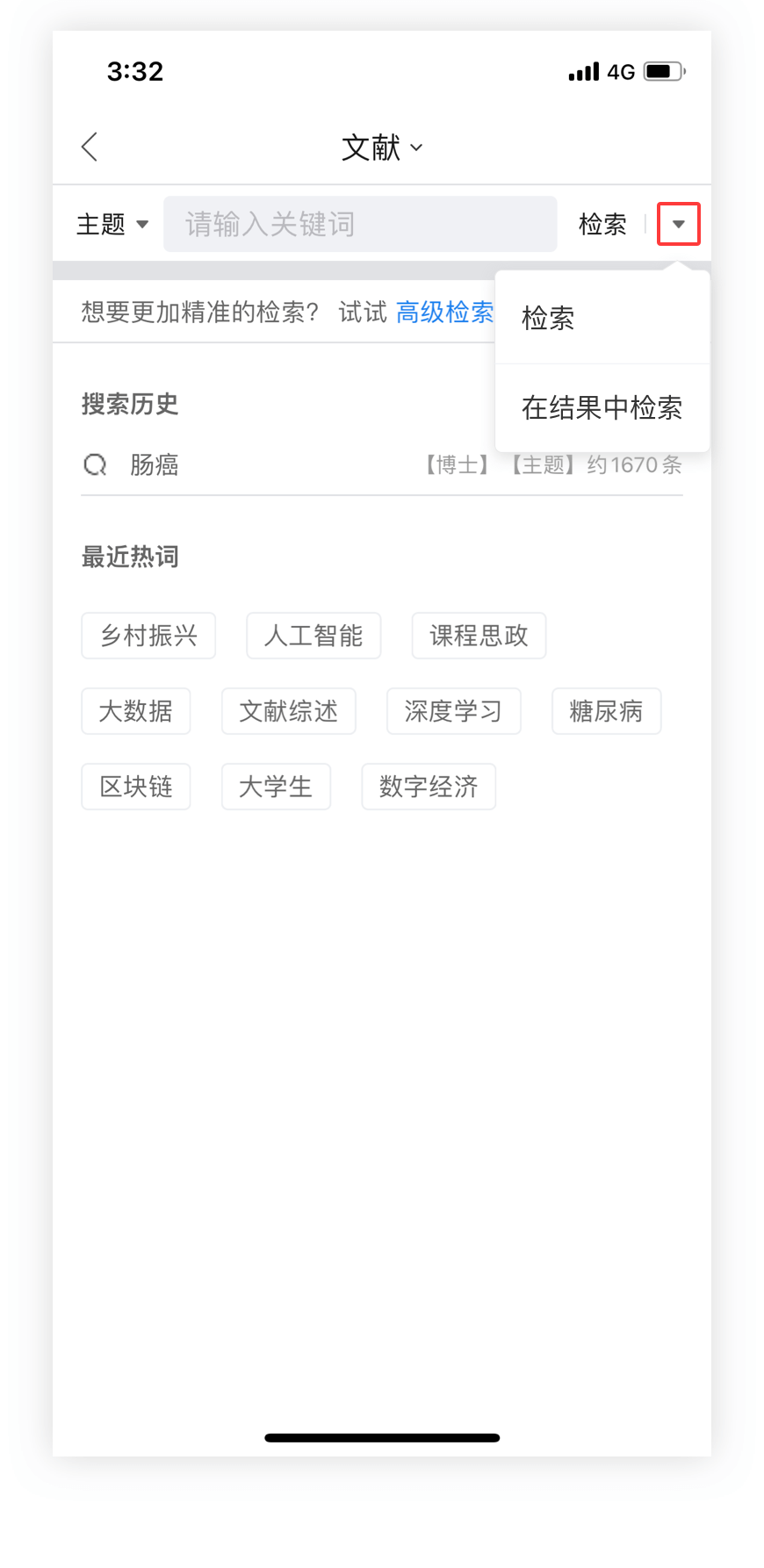The width and height of the screenshot is (764, 1568).
Task: Search the hot word 乡村振兴
Action: 148,636
